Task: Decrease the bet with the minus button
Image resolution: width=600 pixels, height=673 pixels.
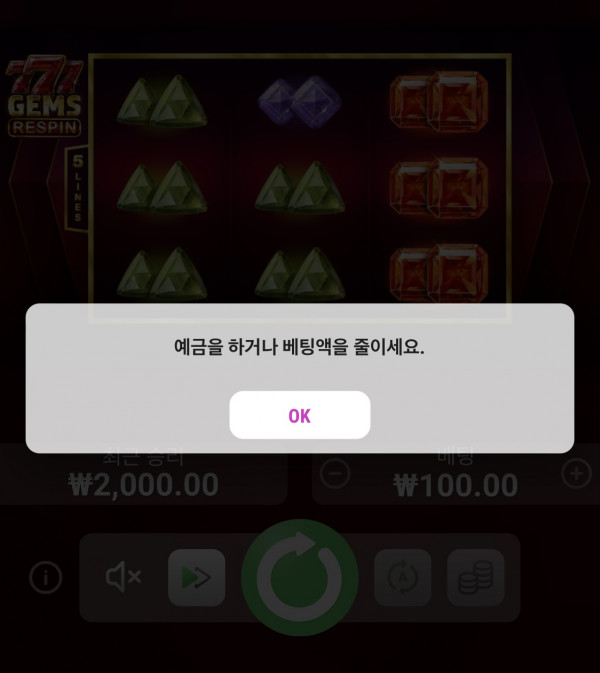Action: click(336, 474)
